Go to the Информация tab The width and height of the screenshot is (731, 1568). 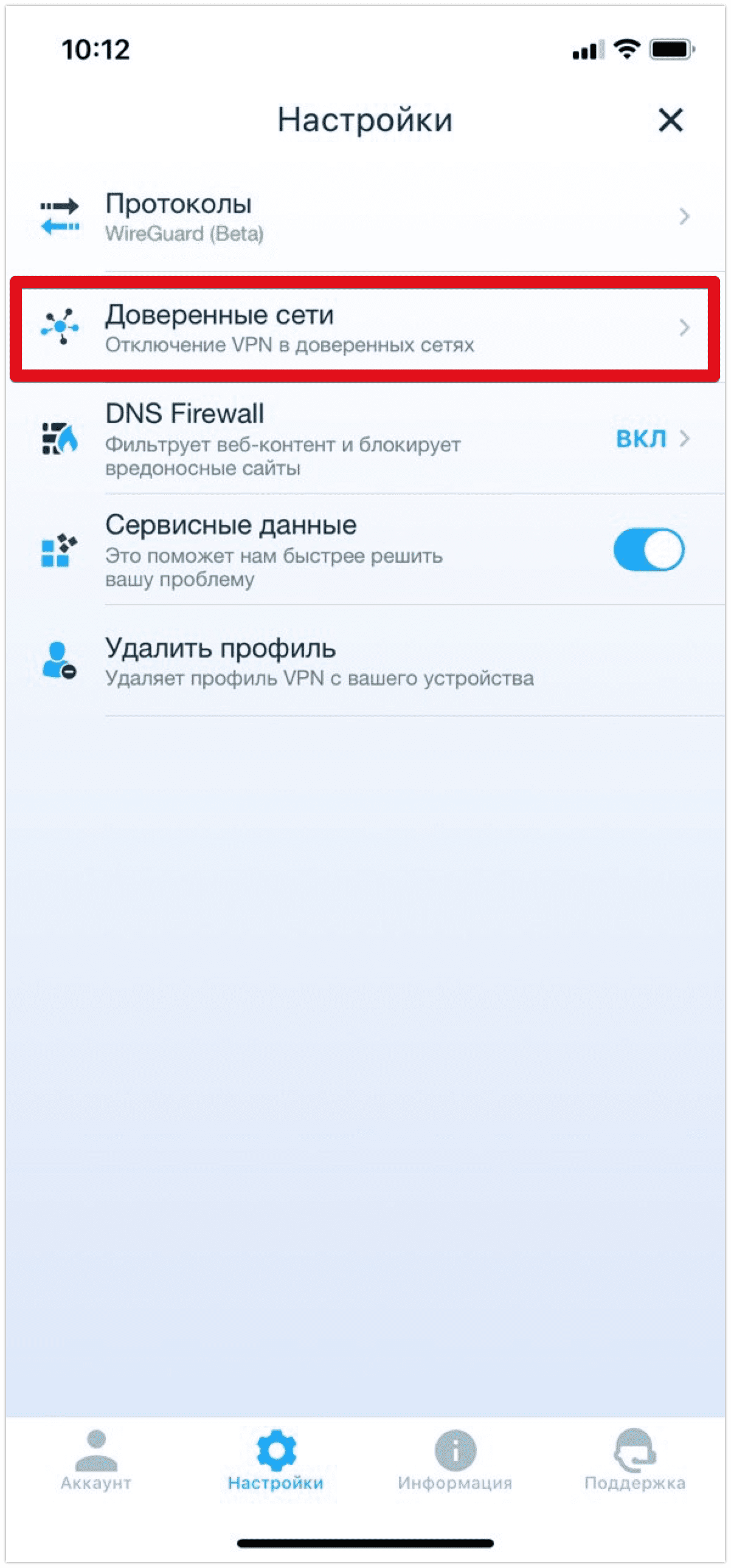coord(455,1460)
